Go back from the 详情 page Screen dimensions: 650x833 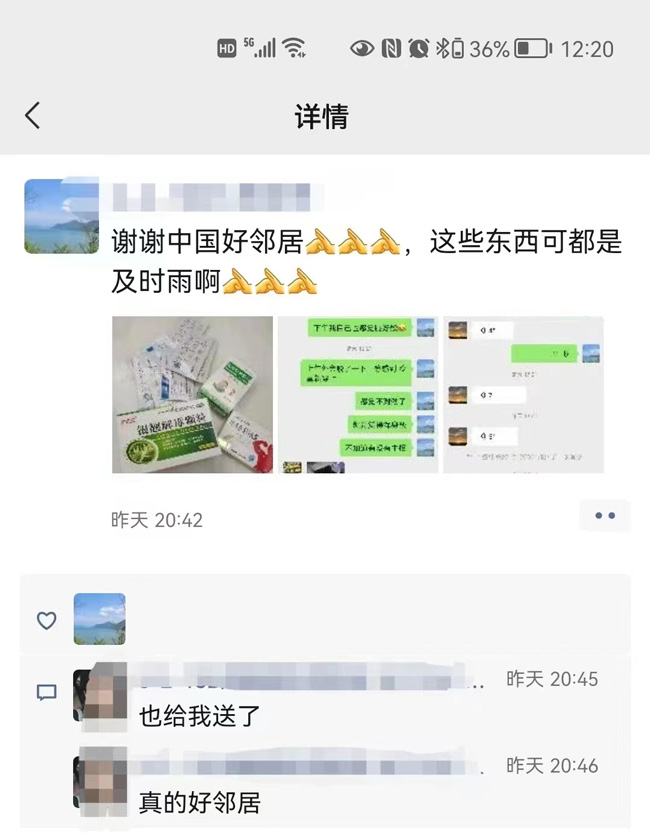click(x=33, y=116)
